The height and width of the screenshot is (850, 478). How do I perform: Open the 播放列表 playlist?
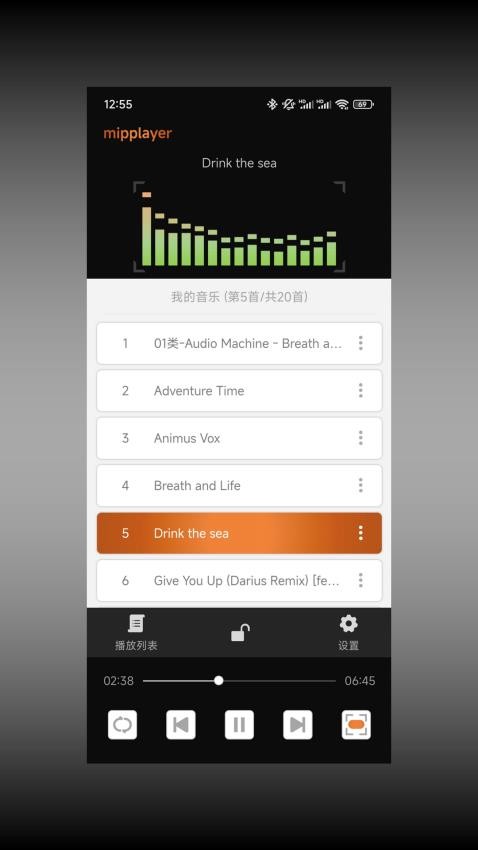(x=136, y=632)
